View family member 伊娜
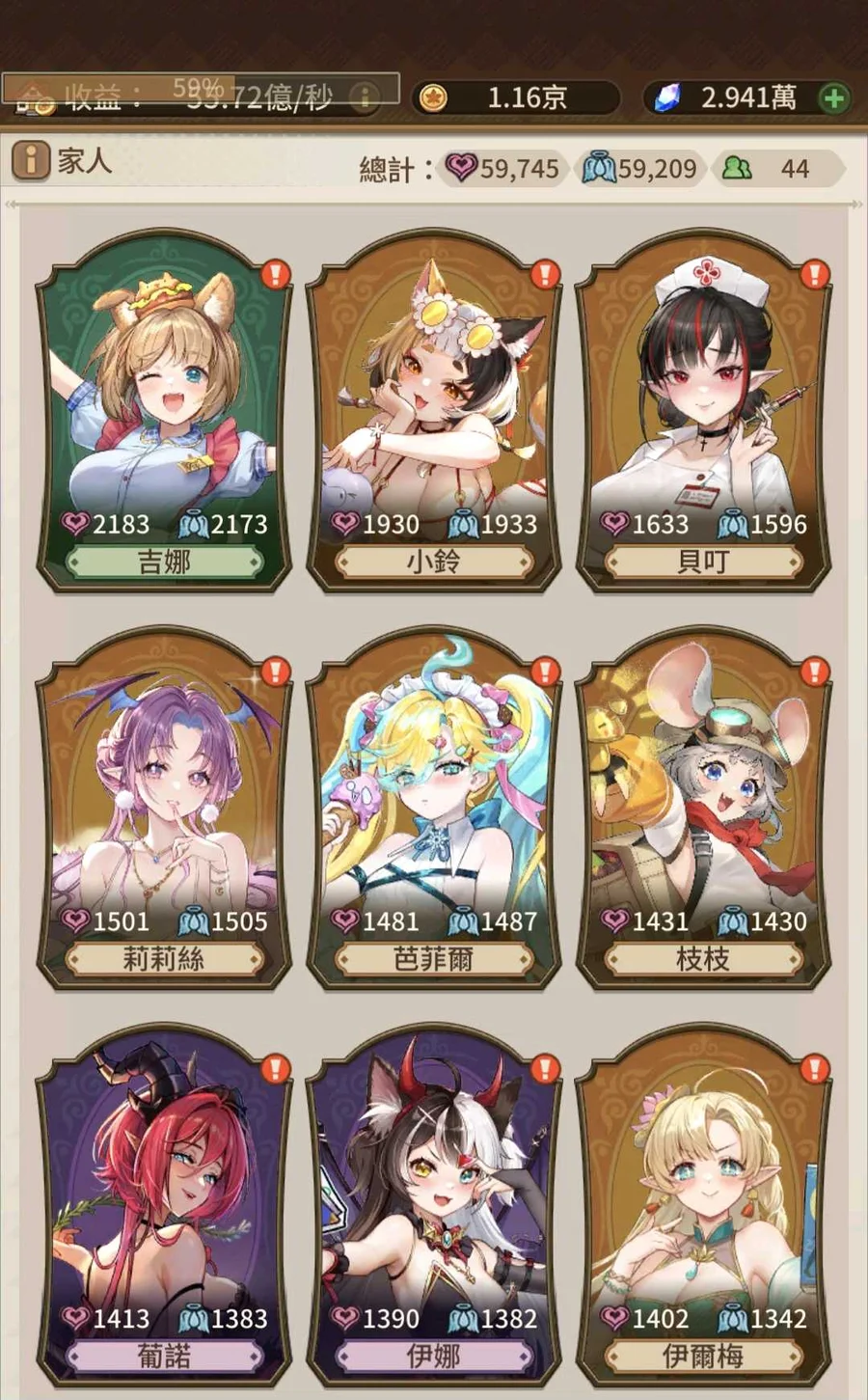The height and width of the screenshot is (1400, 868). click(x=434, y=1207)
